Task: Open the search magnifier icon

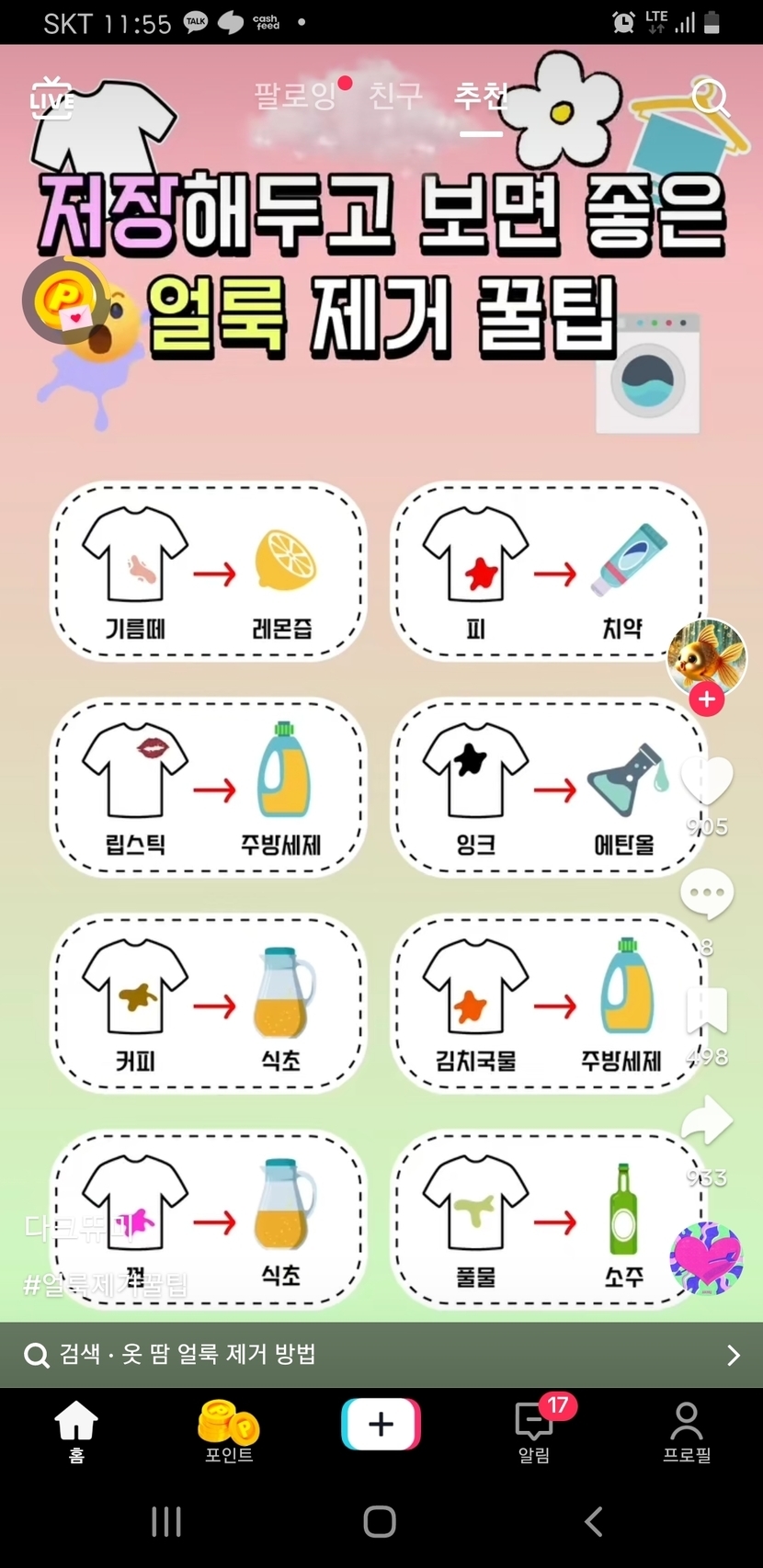Action: (x=710, y=97)
